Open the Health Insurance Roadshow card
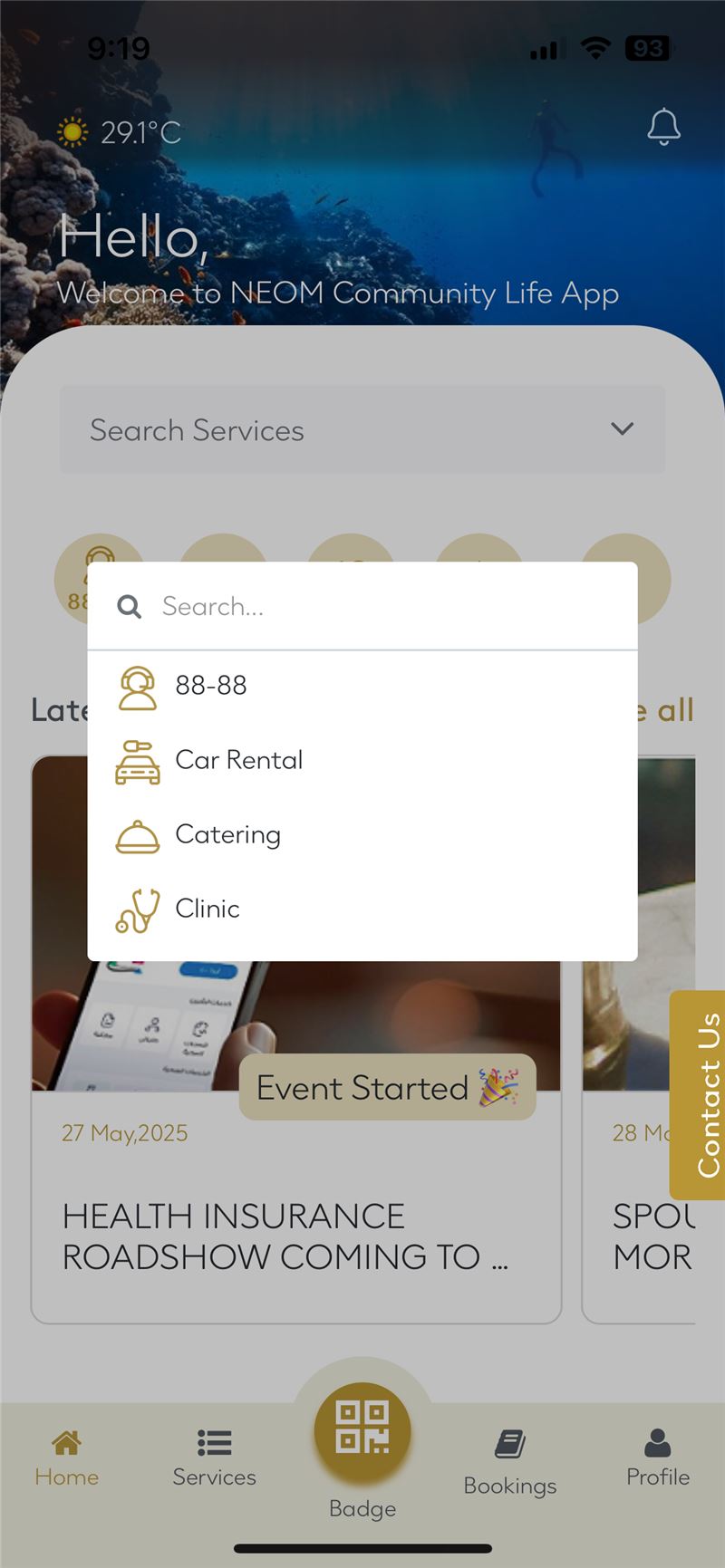The width and height of the screenshot is (725, 1568). coord(296,1040)
